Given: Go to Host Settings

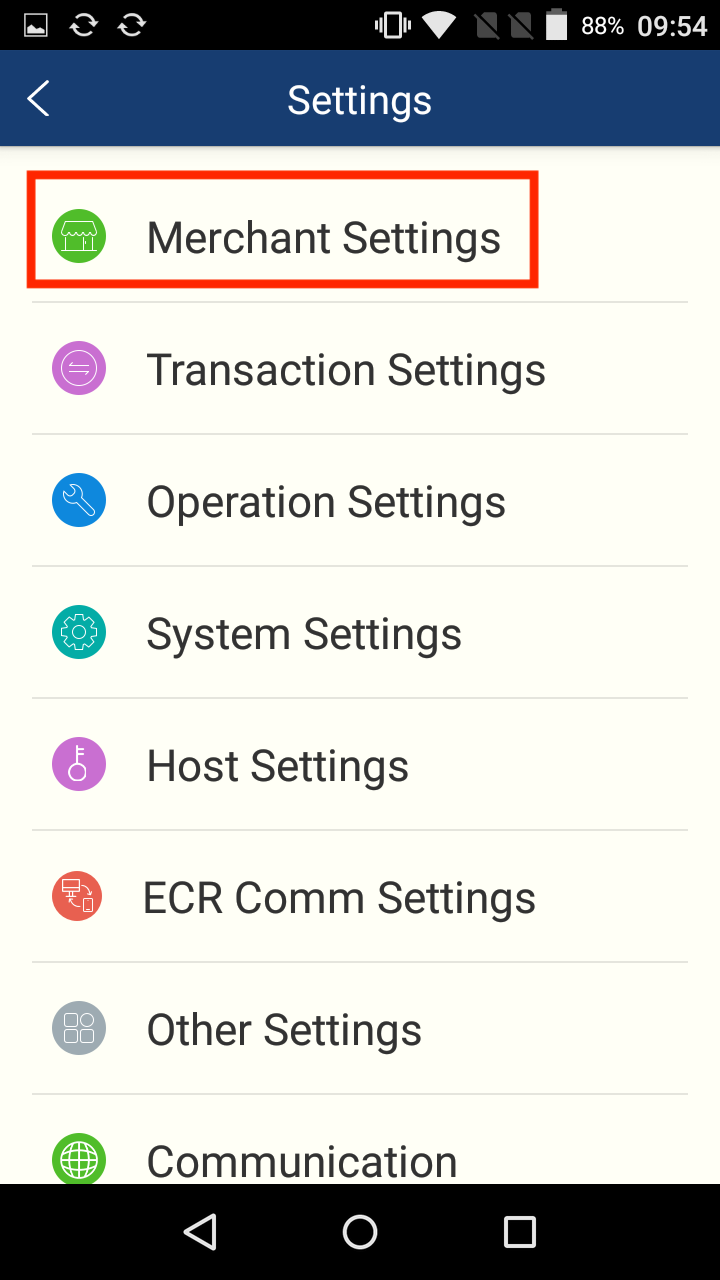Looking at the screenshot, I should pos(277,766).
